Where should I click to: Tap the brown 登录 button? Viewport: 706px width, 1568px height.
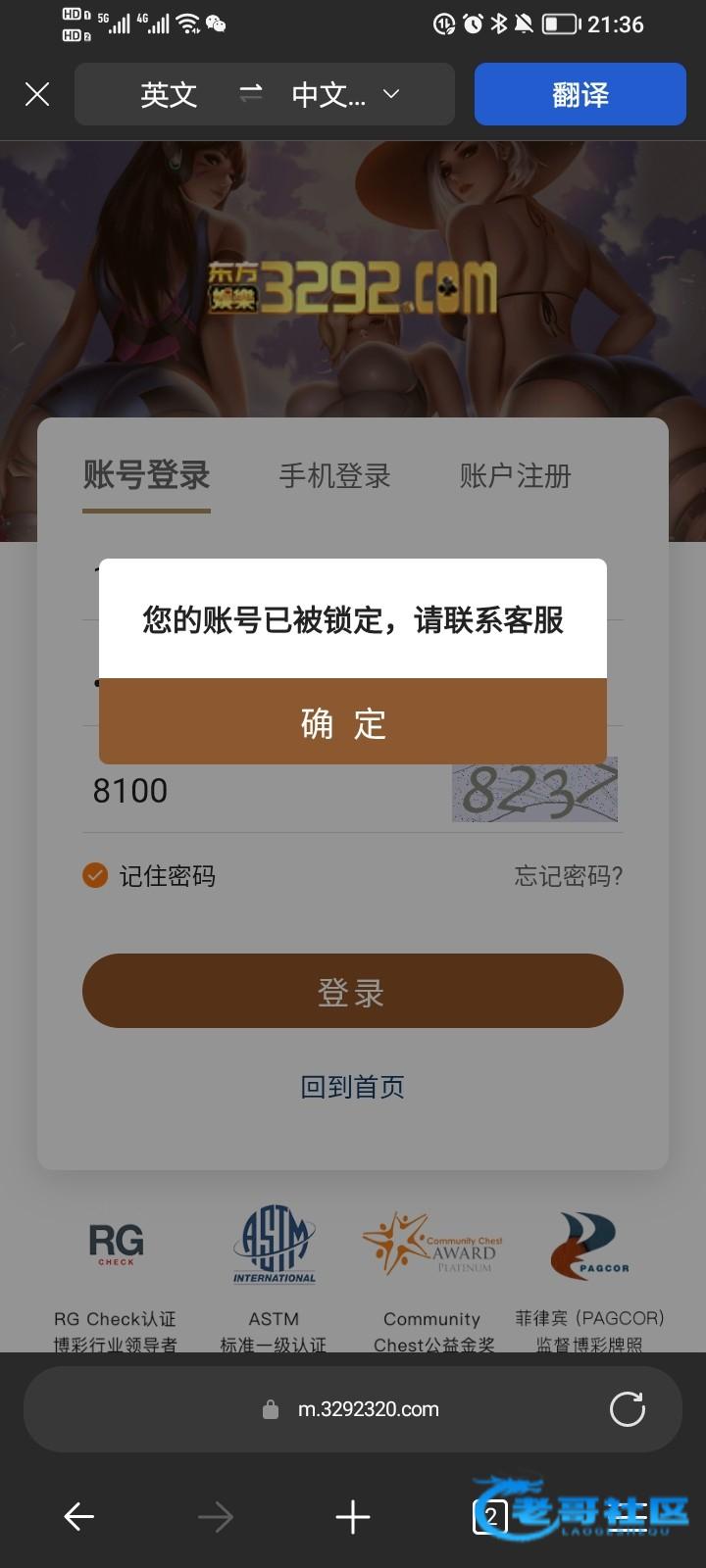(352, 991)
